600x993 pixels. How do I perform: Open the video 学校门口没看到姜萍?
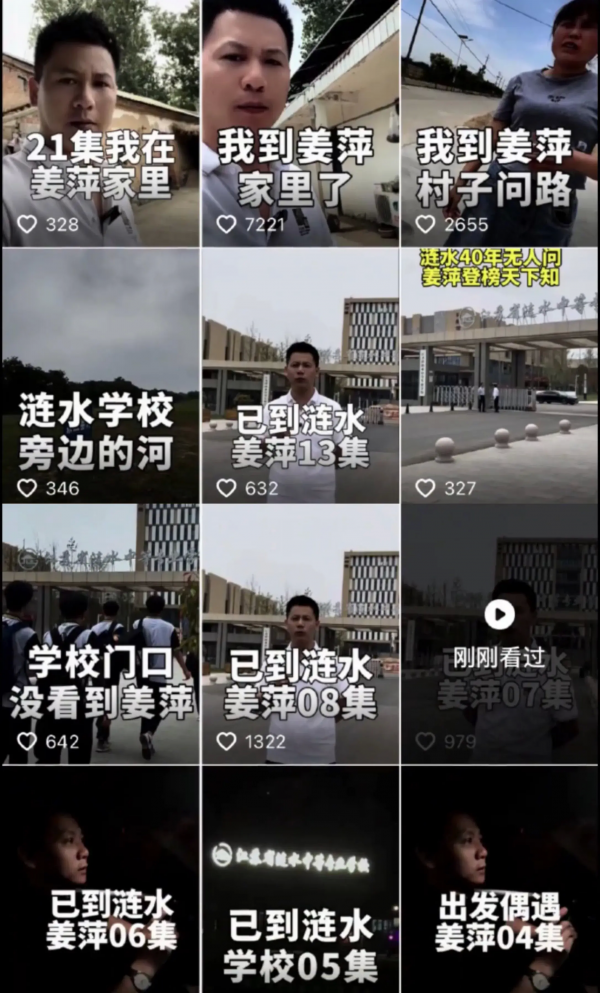click(x=99, y=633)
